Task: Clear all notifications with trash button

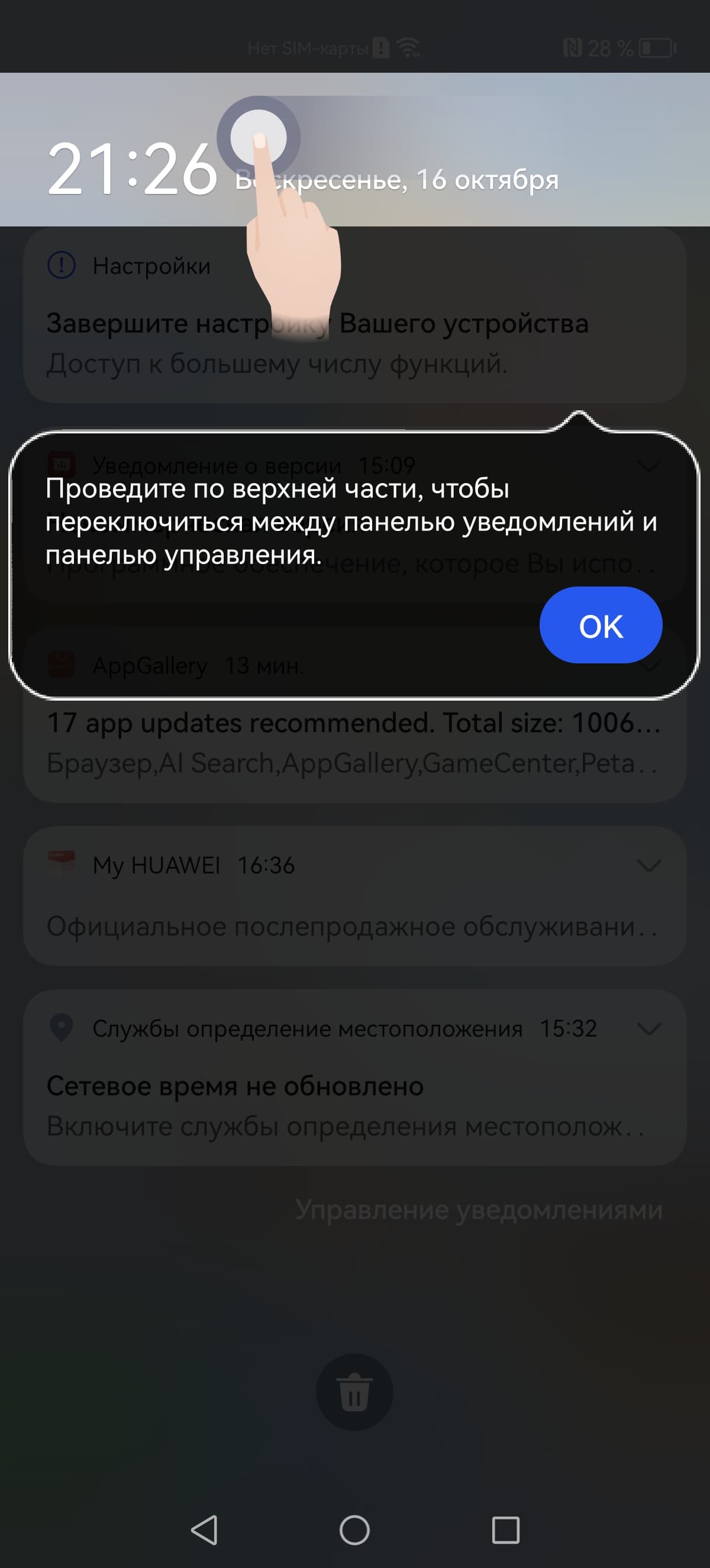Action: point(354,1391)
